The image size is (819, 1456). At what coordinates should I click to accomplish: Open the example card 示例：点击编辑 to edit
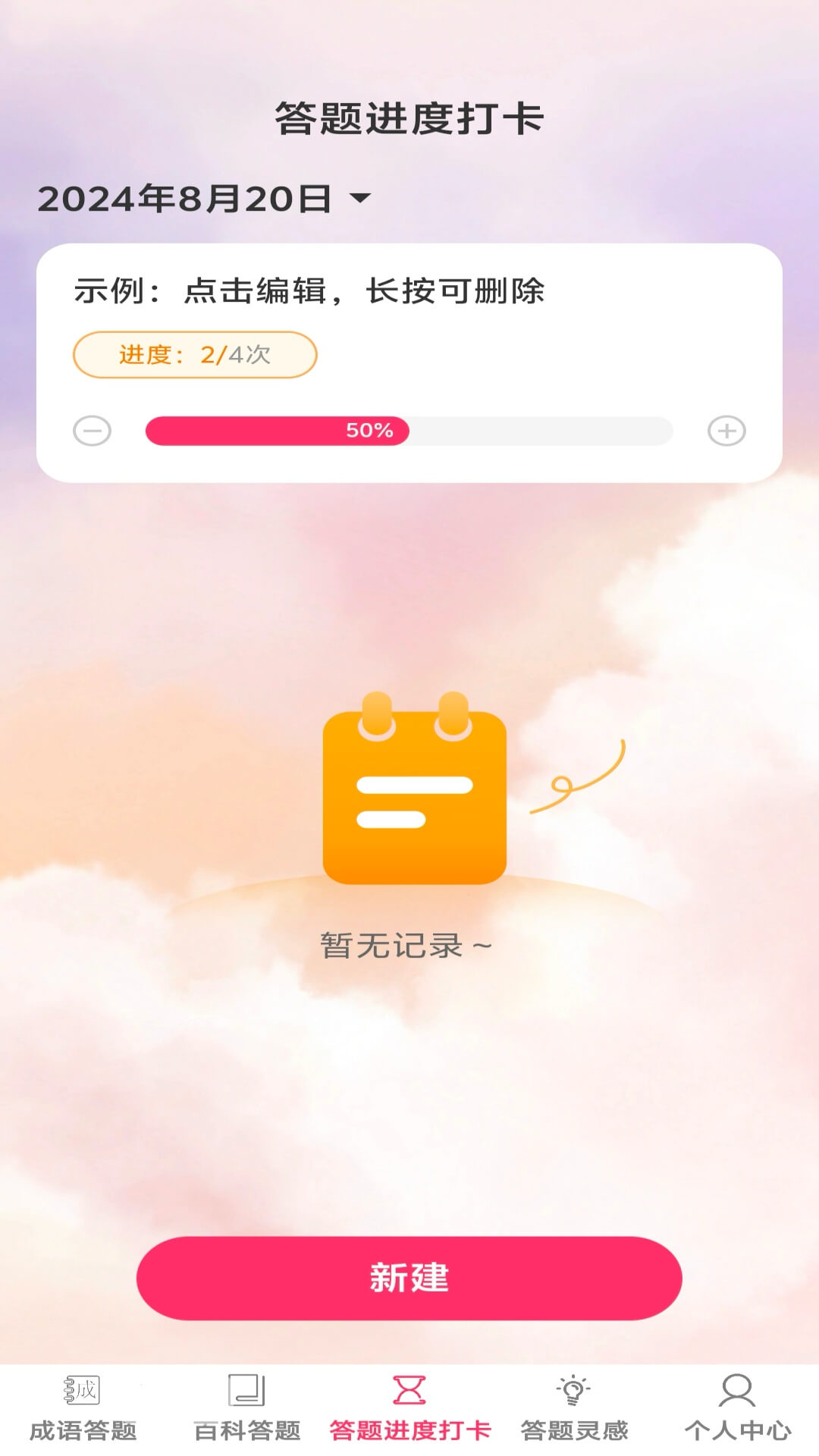pyautogui.click(x=309, y=291)
